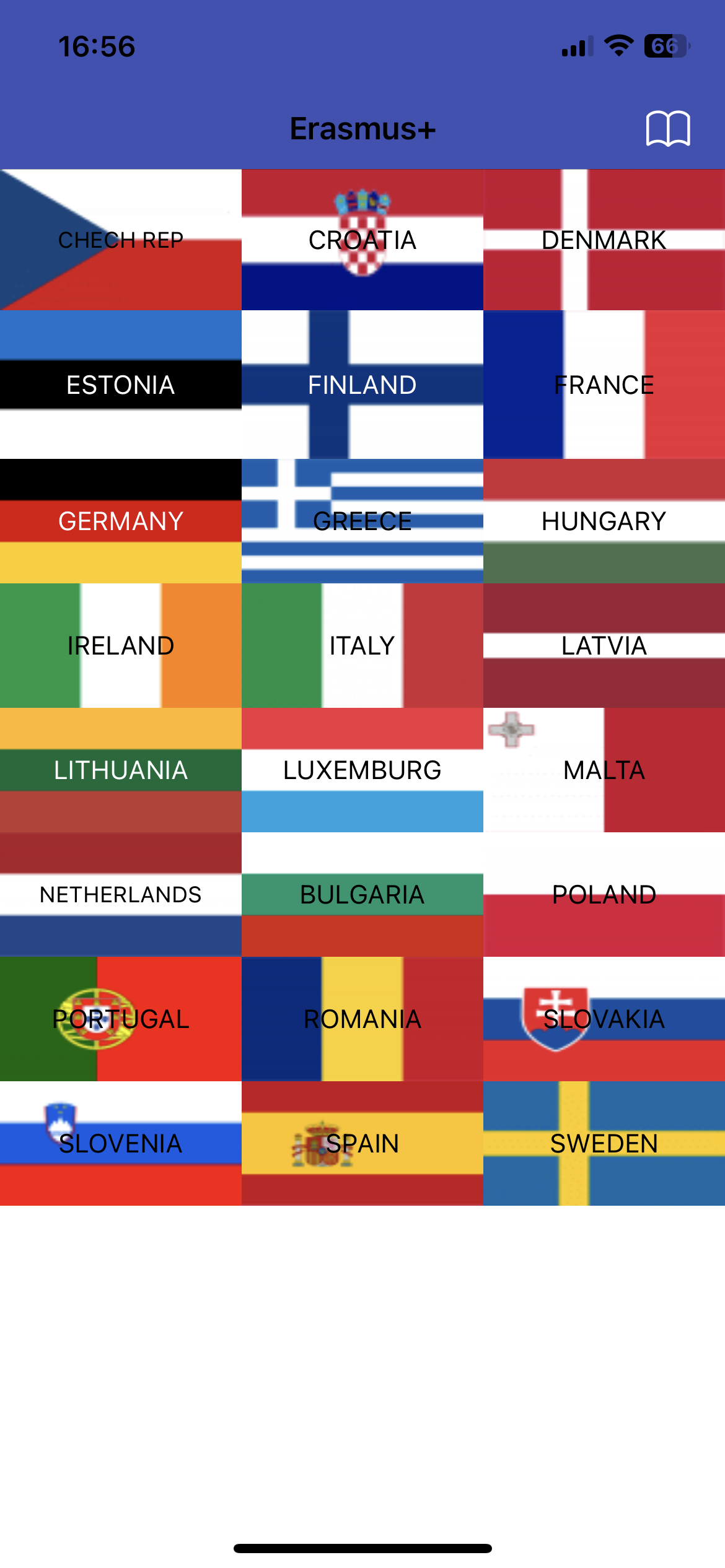This screenshot has width=725, height=1568.
Task: Choose the DENMARK tile
Action: click(604, 240)
